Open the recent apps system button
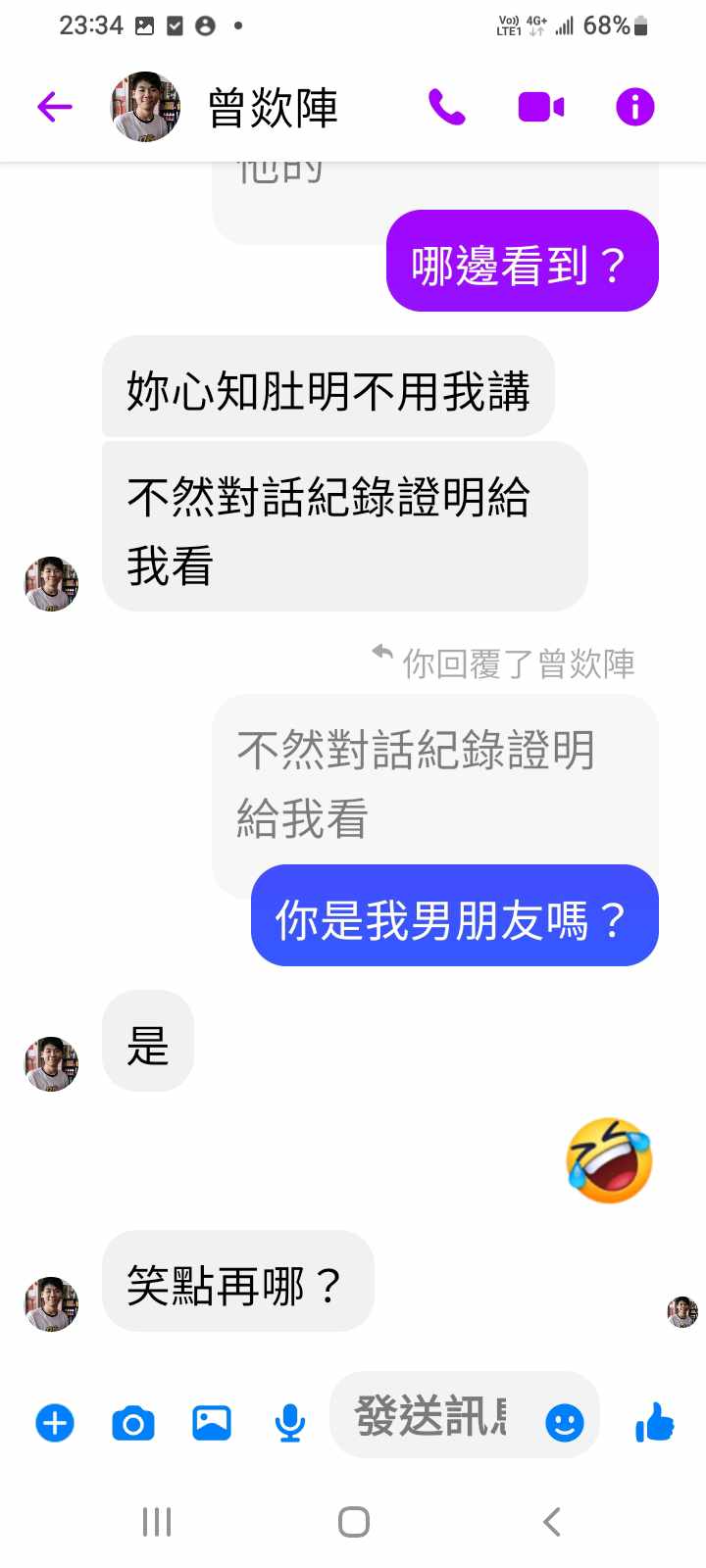 157,1522
